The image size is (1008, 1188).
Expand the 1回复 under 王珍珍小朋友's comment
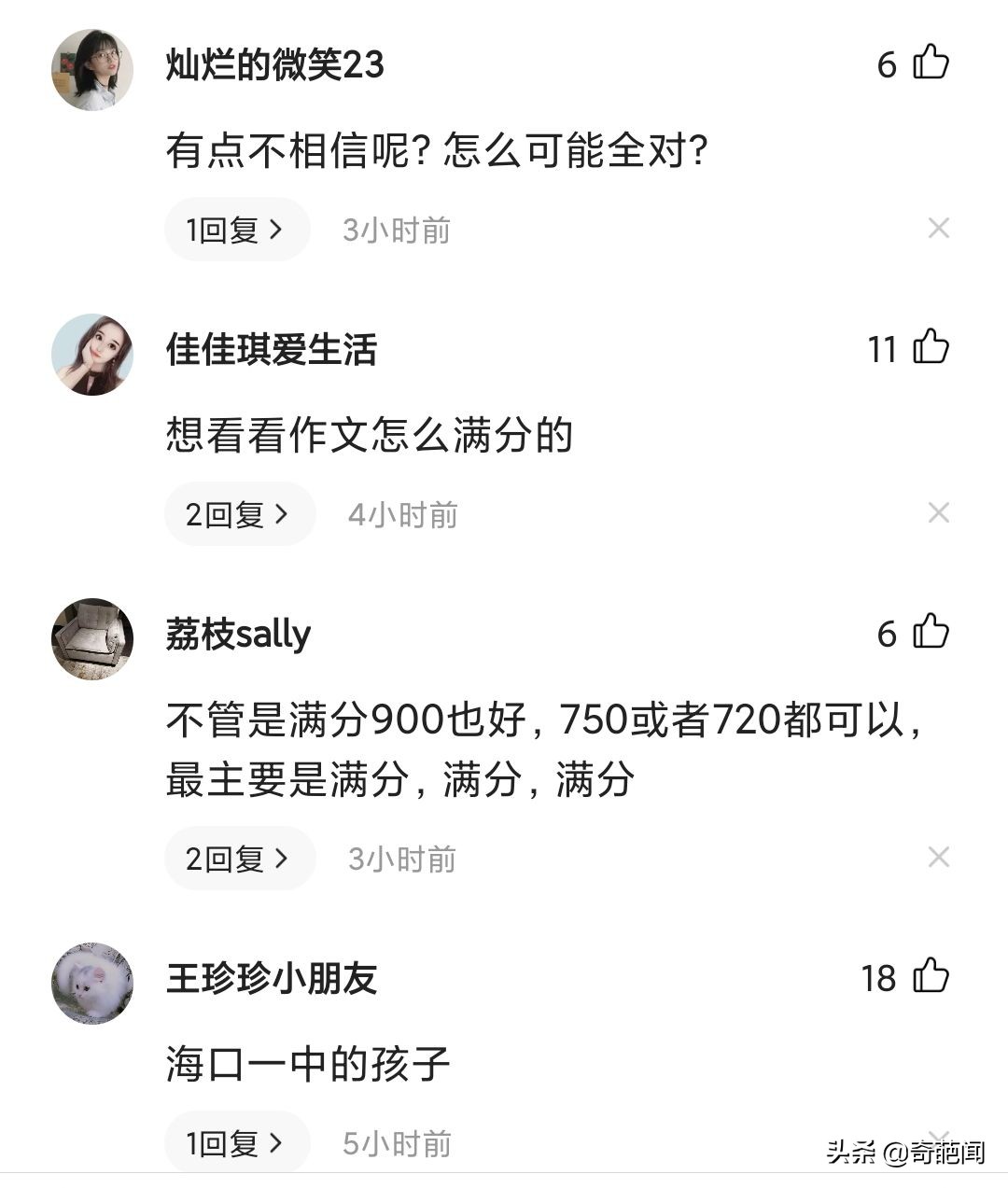click(236, 1143)
